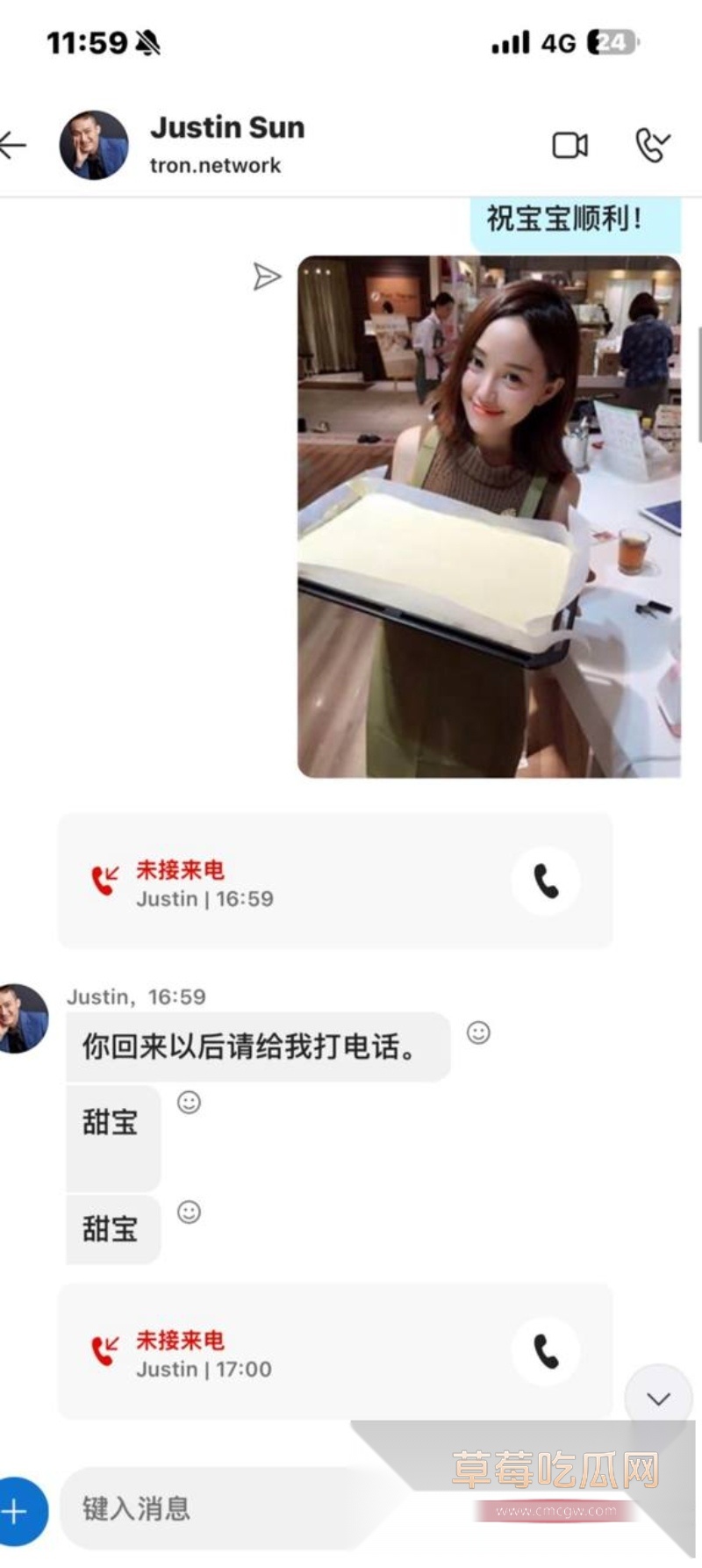Viewport: 702px width, 1568px height.
Task: Call back the 16:59 missed call
Action: pos(546,882)
